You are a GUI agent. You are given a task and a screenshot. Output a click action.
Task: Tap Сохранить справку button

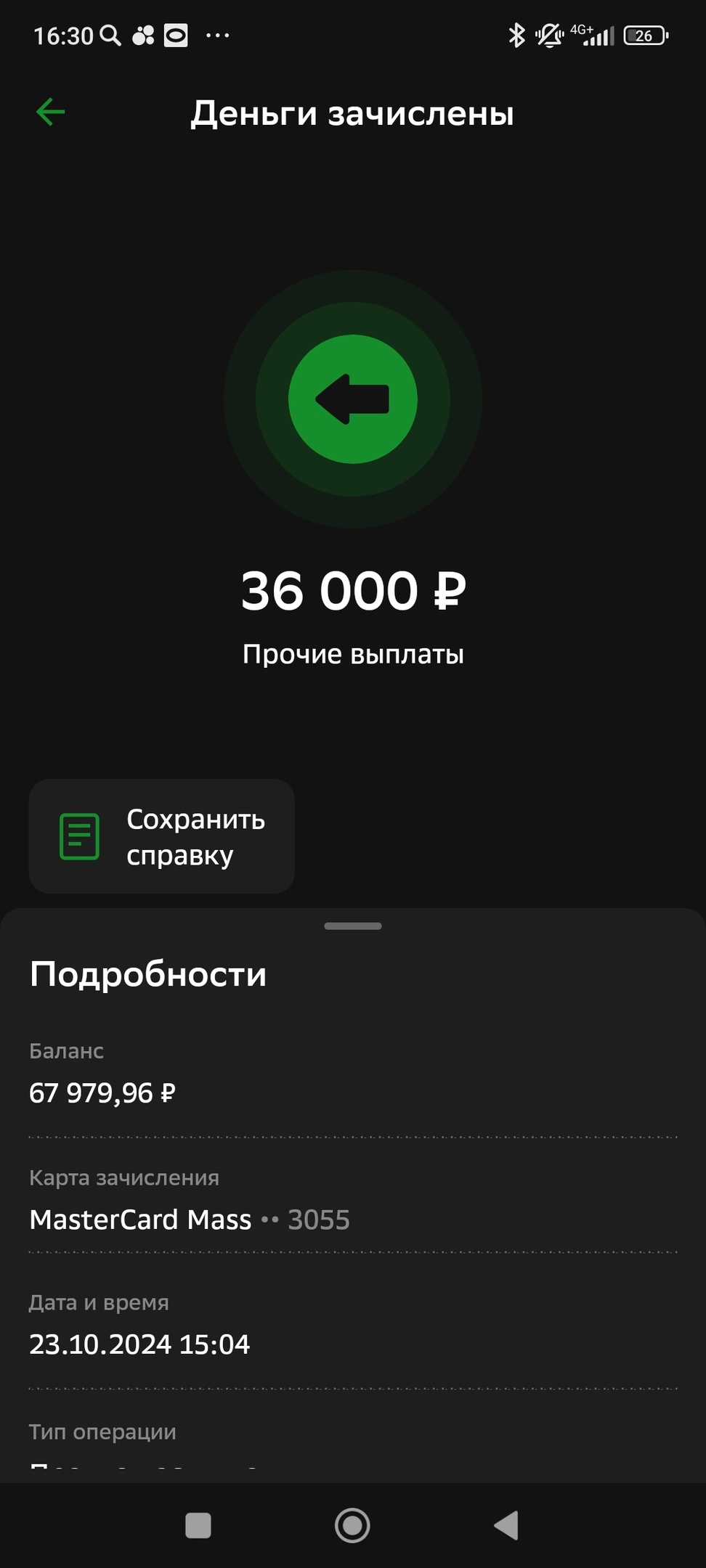(x=161, y=836)
